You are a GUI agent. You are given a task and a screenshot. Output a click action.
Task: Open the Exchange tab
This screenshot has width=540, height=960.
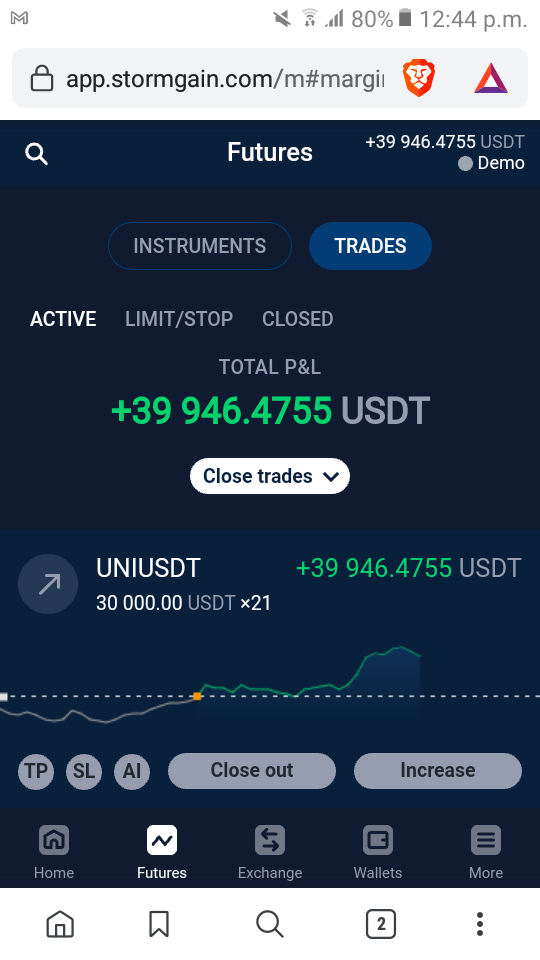270,852
